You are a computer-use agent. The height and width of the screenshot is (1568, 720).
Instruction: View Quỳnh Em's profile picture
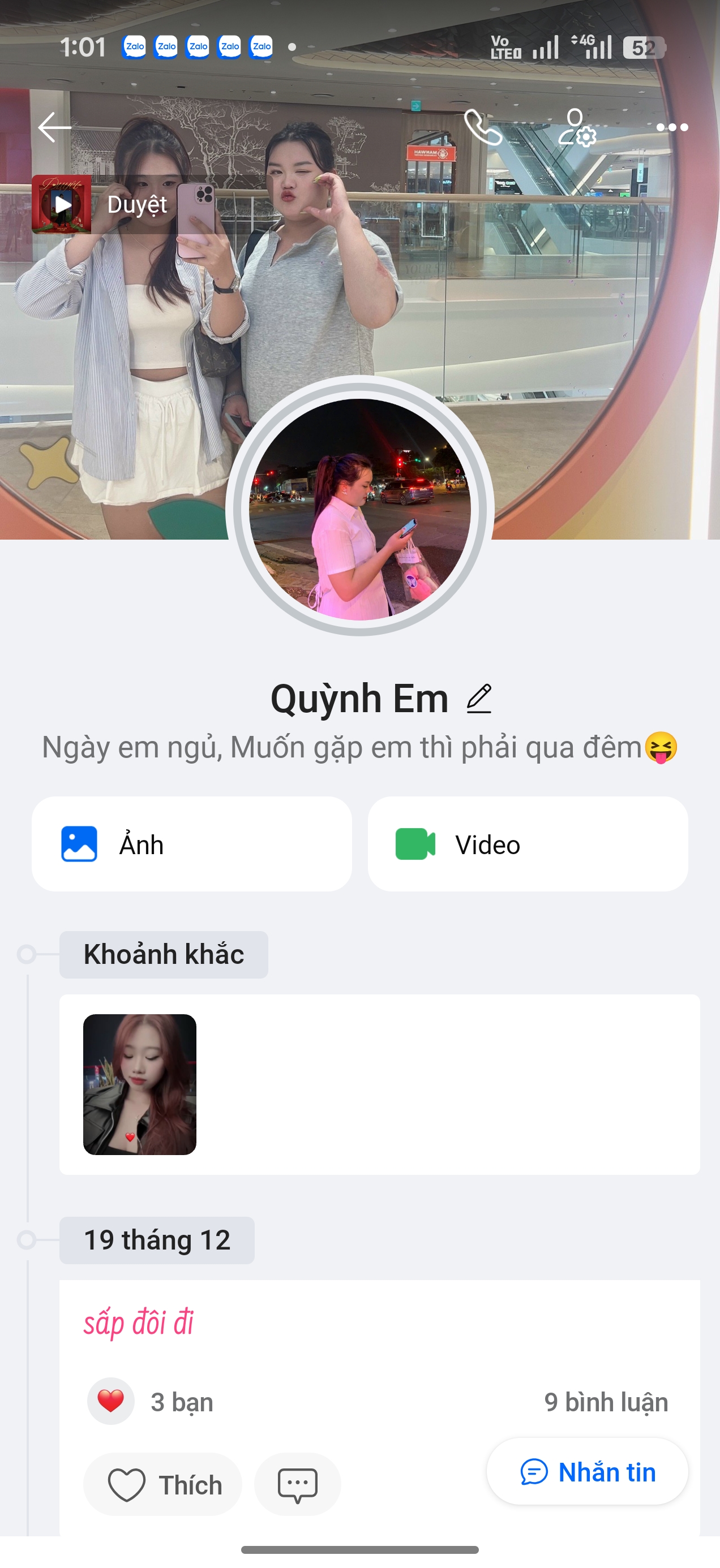coord(359,509)
